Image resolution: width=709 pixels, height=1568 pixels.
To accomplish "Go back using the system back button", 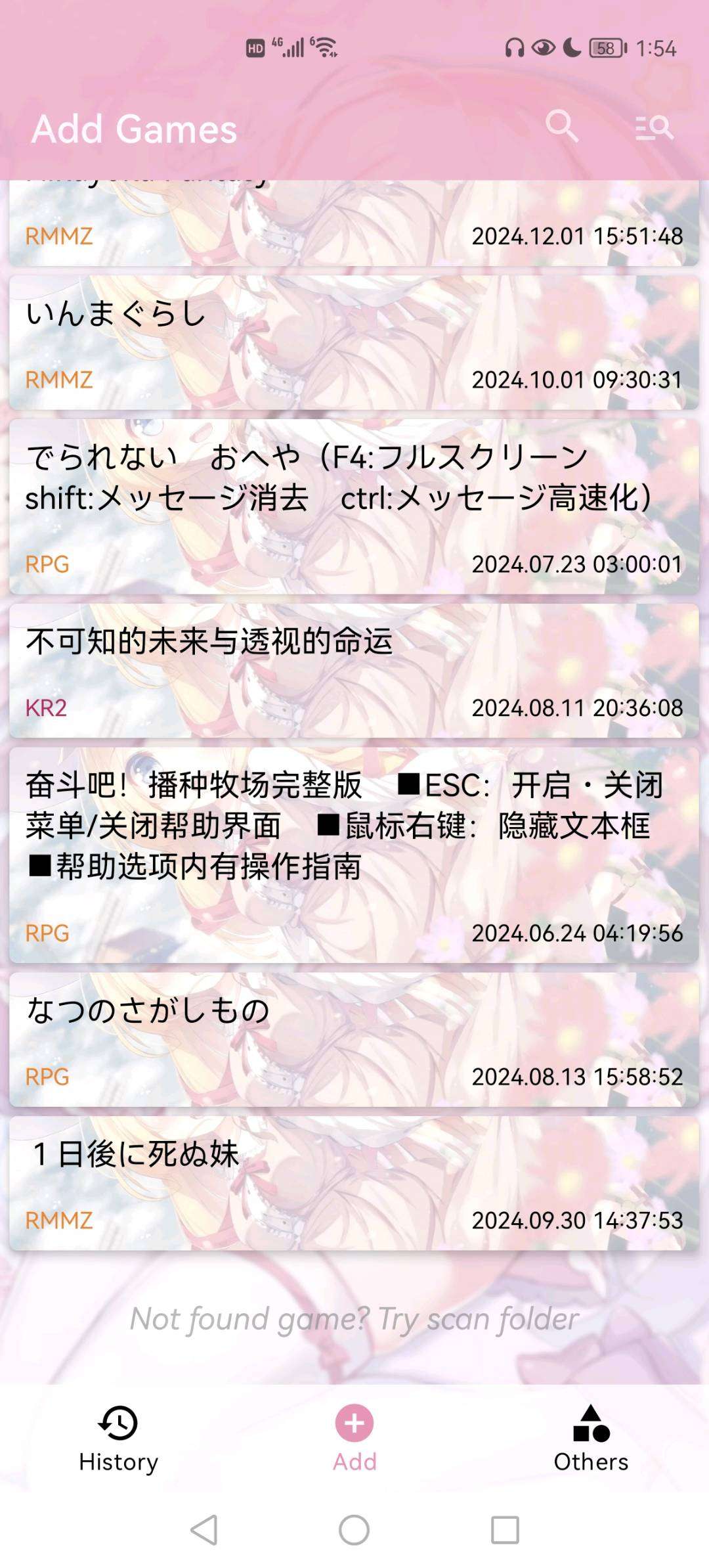I will point(204,1530).
